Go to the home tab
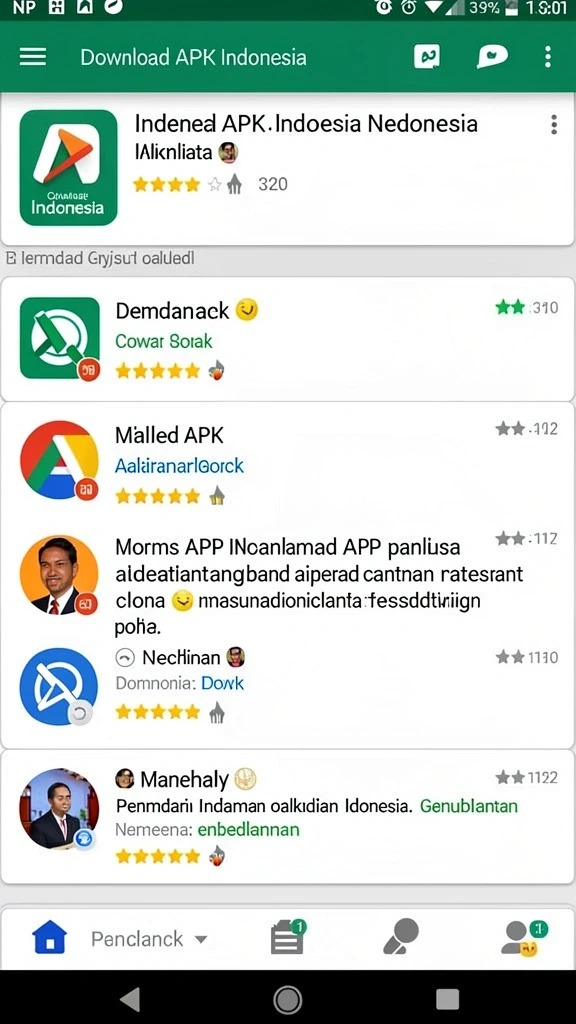 click(x=50, y=938)
